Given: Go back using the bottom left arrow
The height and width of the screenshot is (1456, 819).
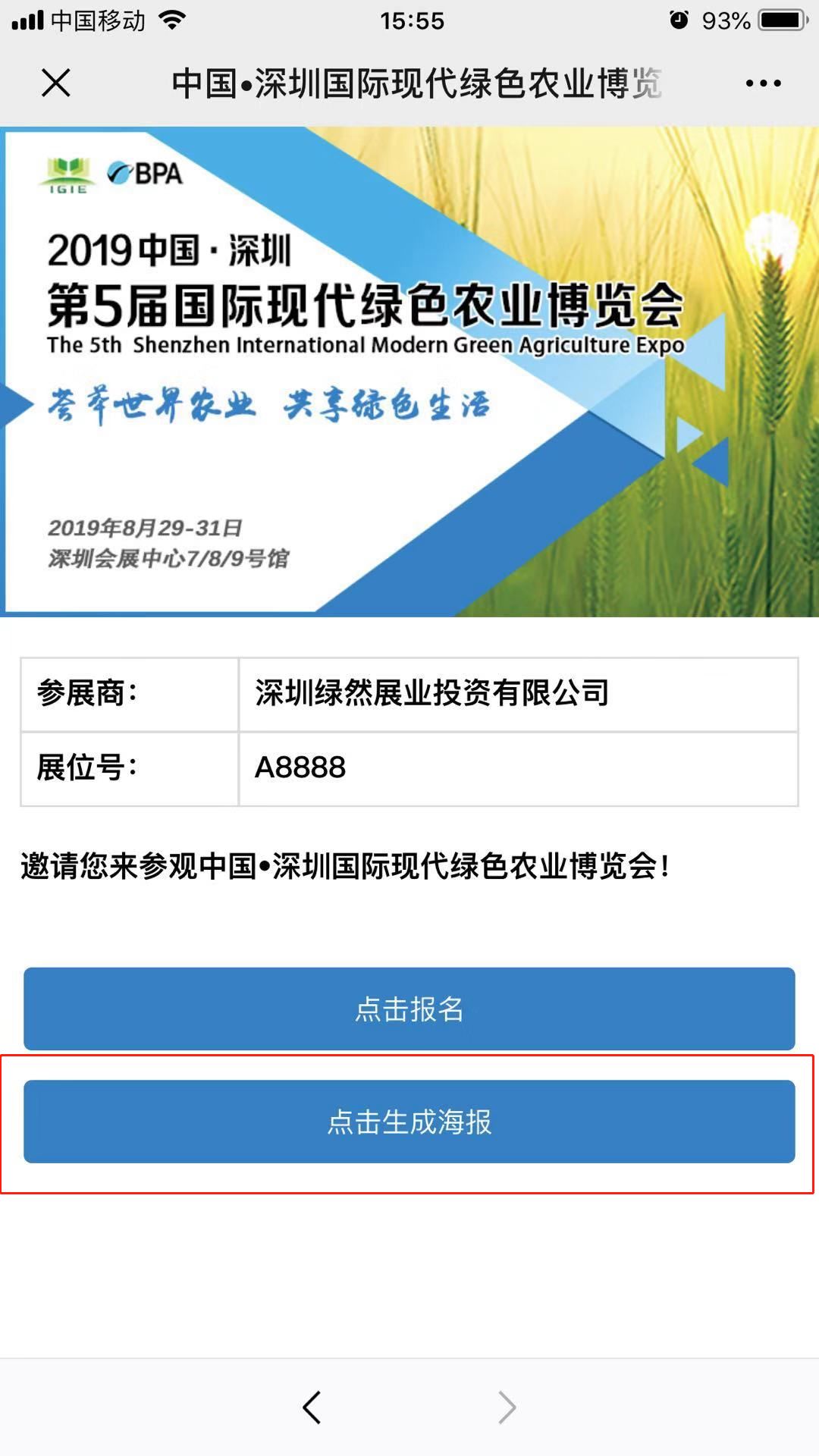Looking at the screenshot, I should 312,1407.
